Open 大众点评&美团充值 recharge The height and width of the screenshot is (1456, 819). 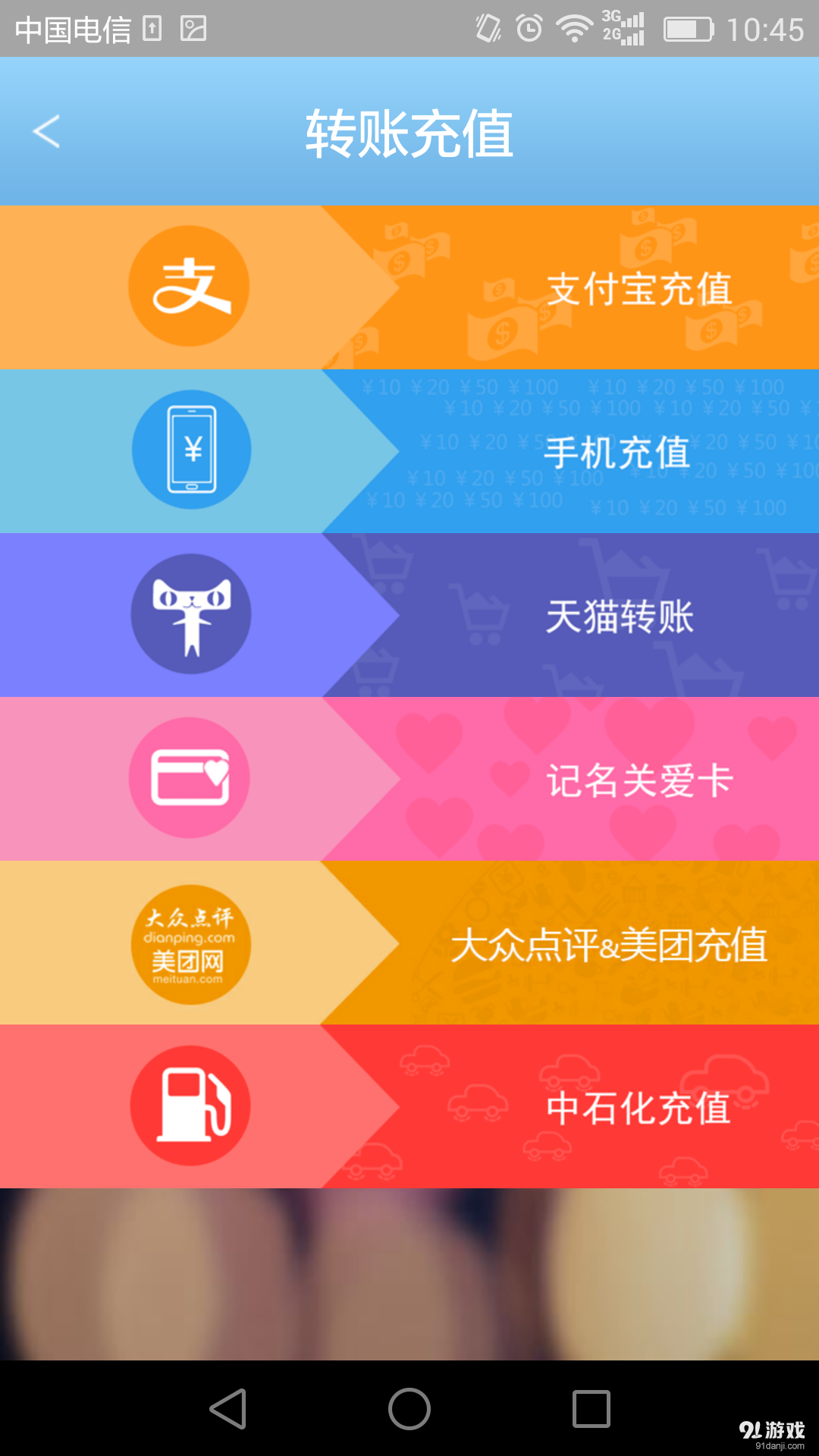coord(610,944)
